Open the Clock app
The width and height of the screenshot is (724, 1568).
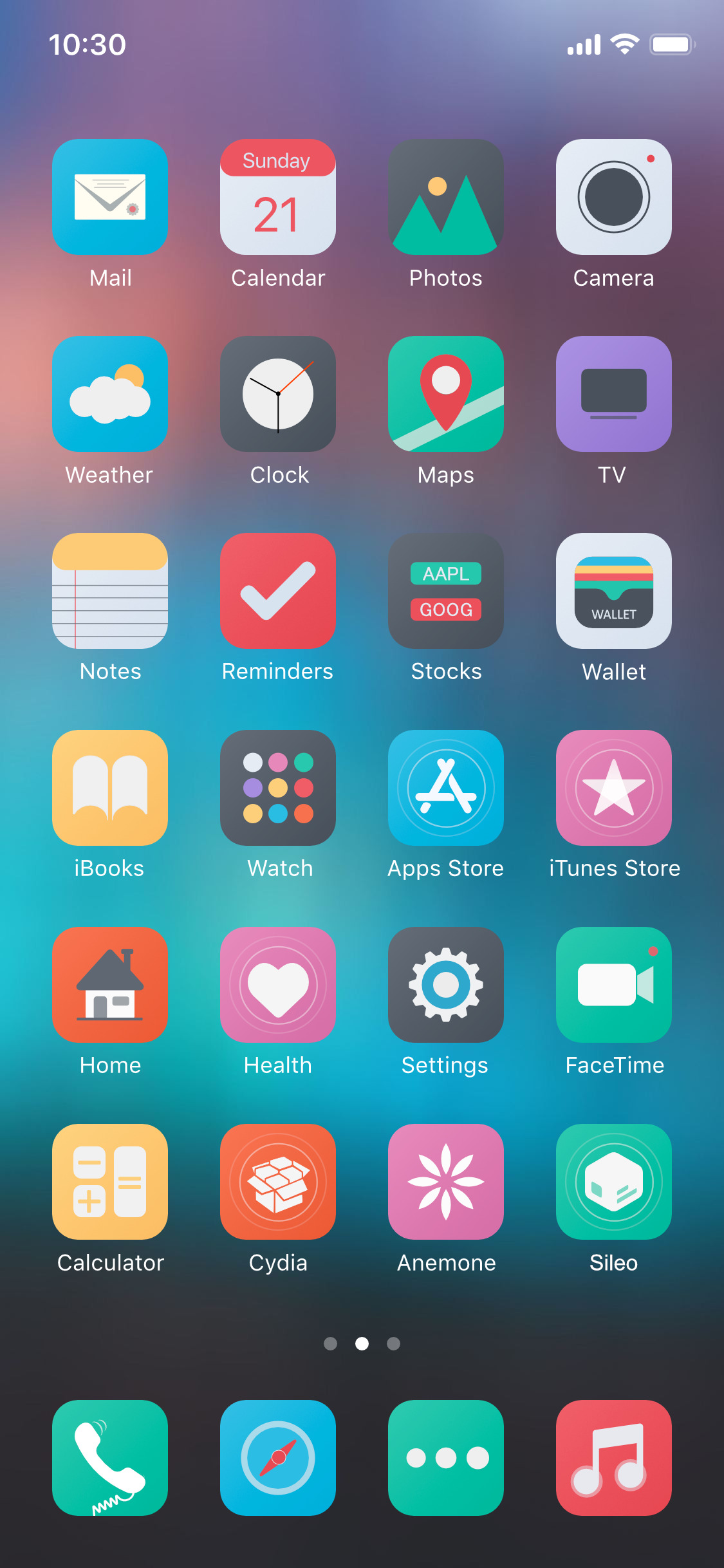point(278,394)
